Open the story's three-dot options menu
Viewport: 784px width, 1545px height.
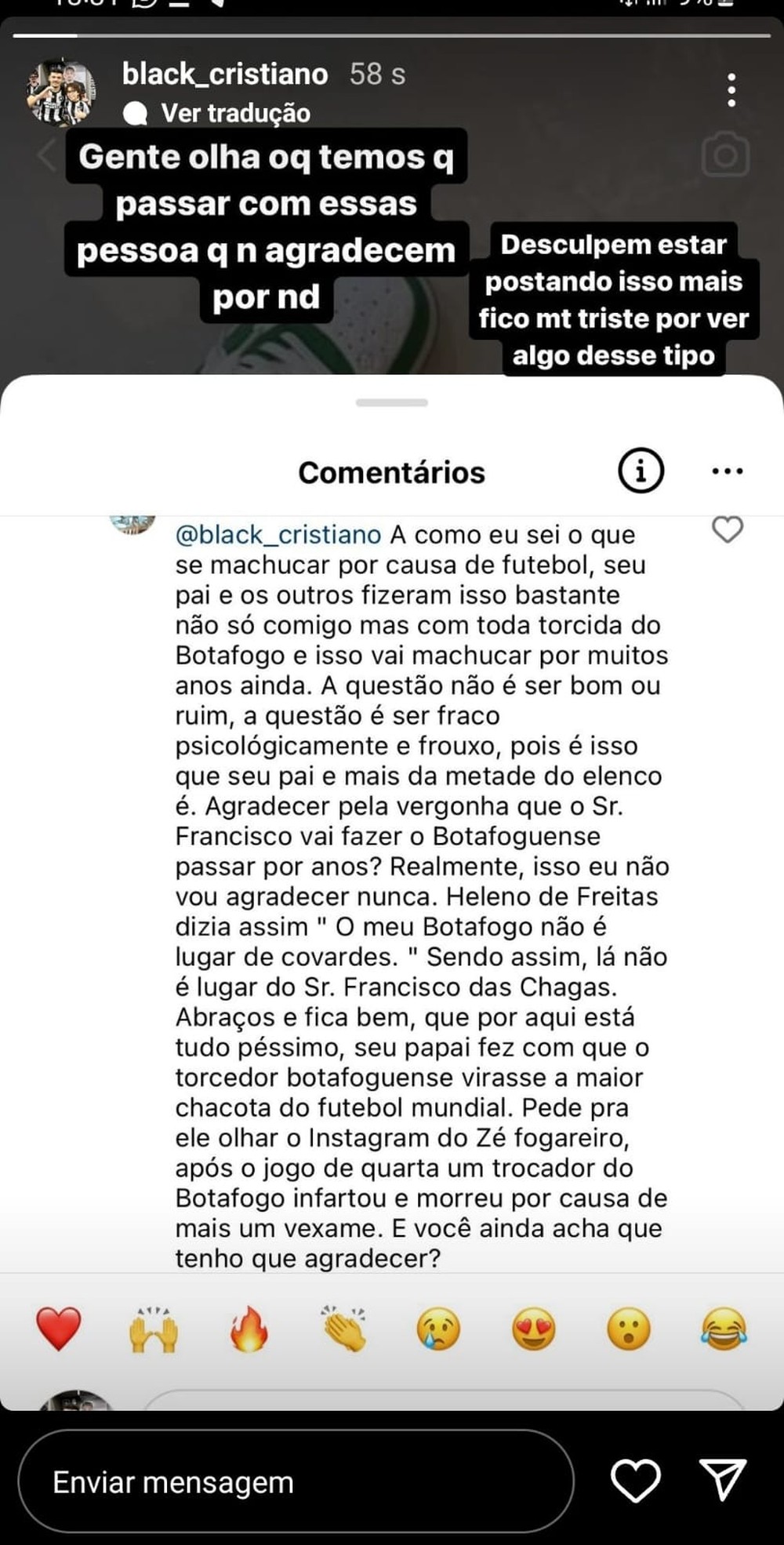tap(731, 91)
